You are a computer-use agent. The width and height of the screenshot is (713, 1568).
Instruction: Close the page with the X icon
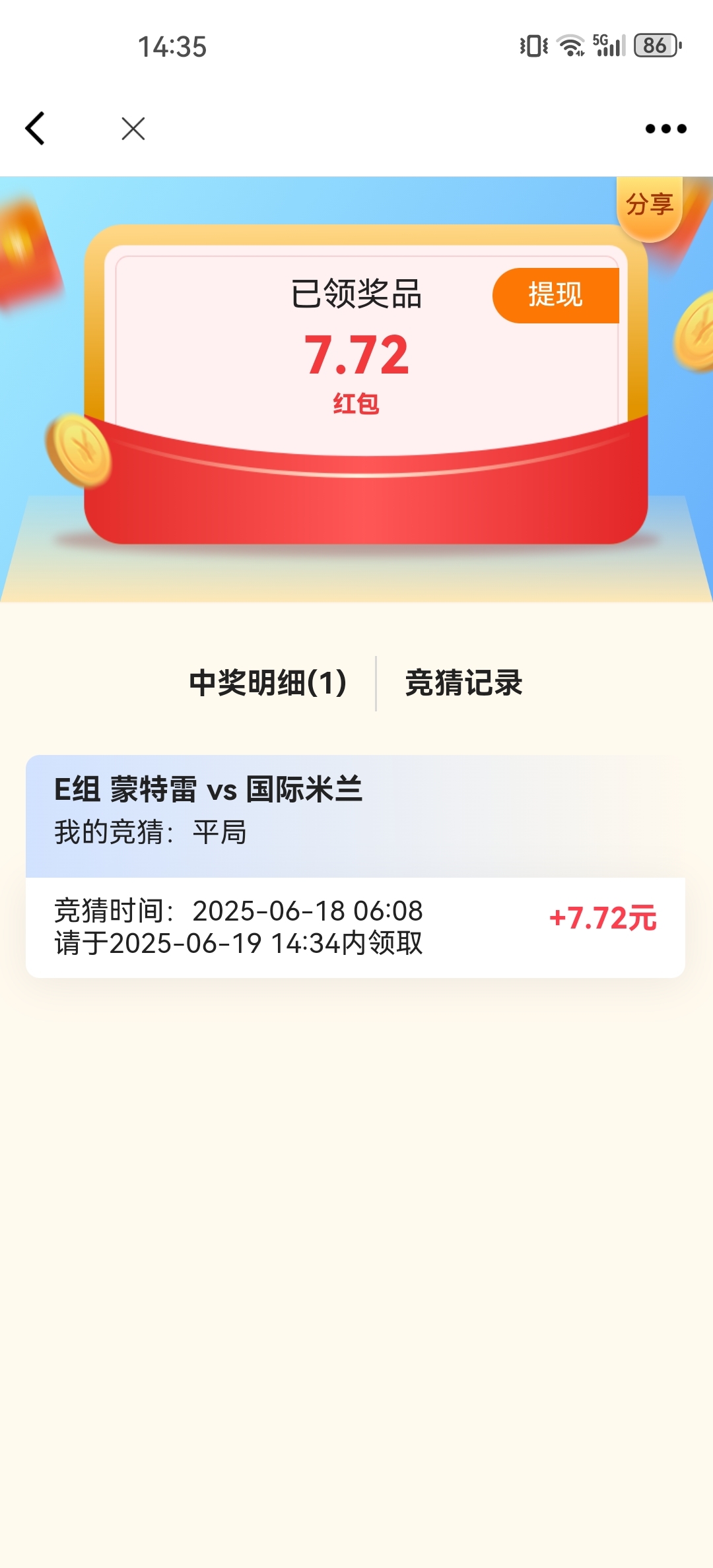point(133,129)
